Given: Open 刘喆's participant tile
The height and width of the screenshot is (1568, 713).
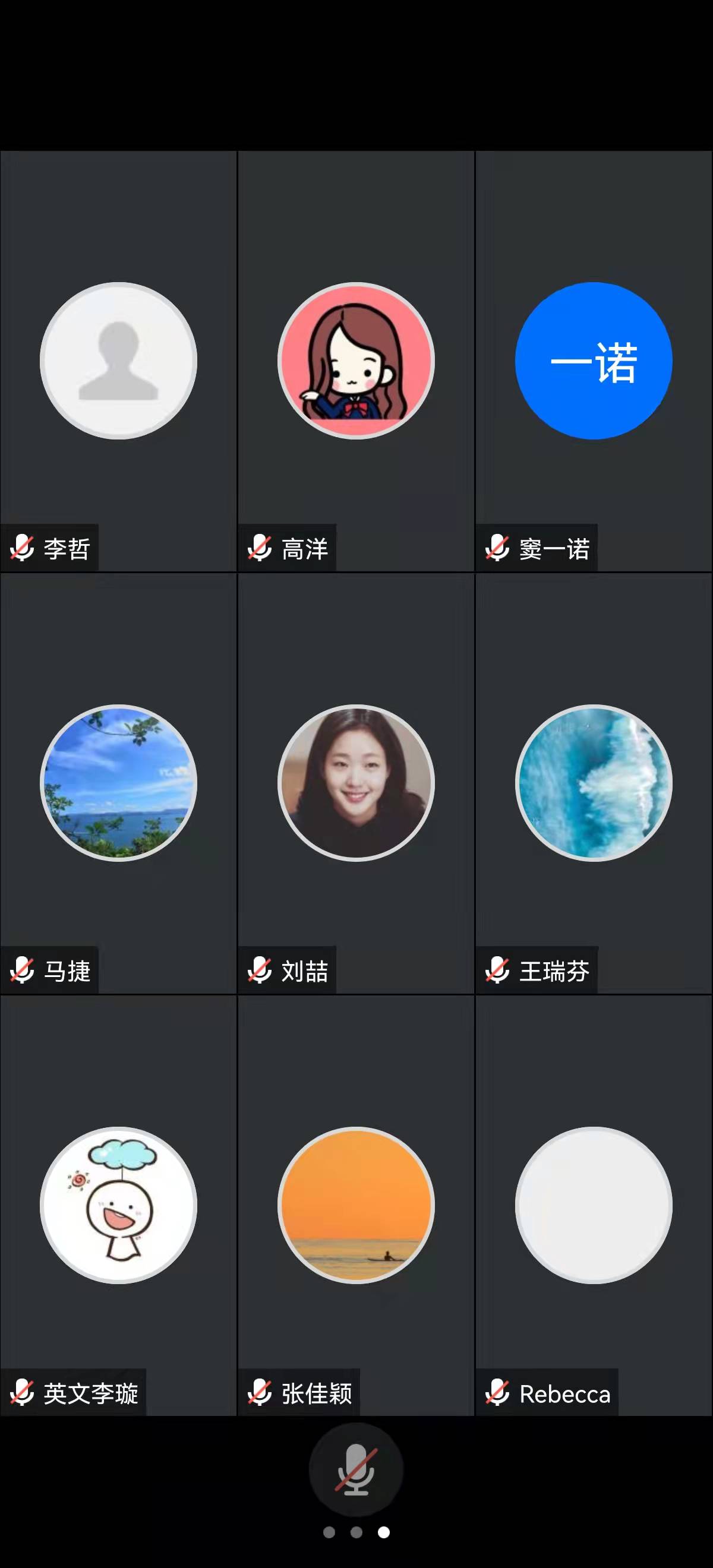Looking at the screenshot, I should click(x=356, y=783).
